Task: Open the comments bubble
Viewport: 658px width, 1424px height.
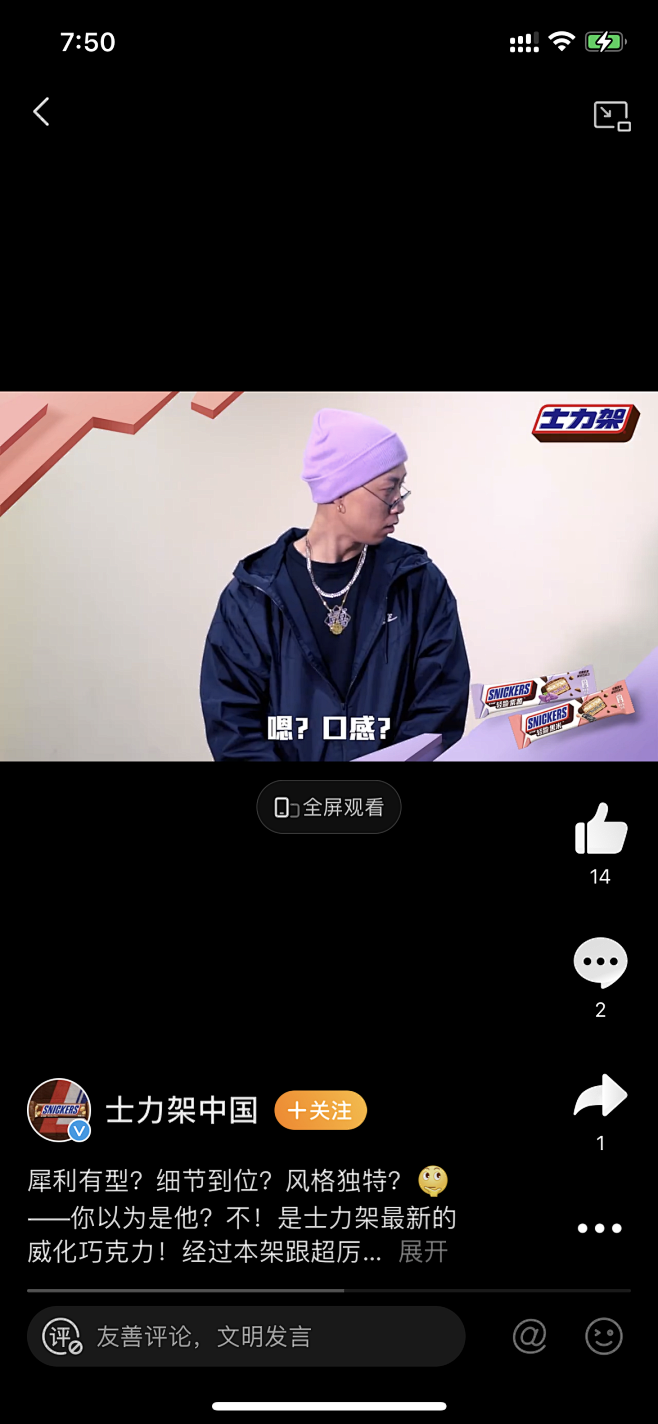Action: [x=600, y=963]
